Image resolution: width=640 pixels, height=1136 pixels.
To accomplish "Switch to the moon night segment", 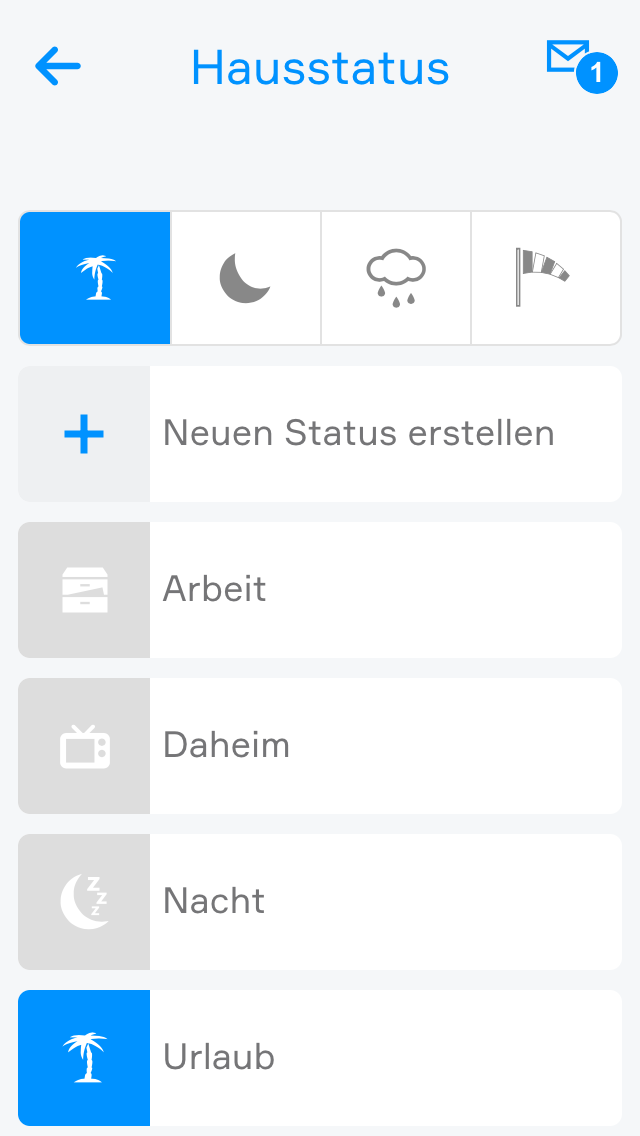I will point(246,278).
